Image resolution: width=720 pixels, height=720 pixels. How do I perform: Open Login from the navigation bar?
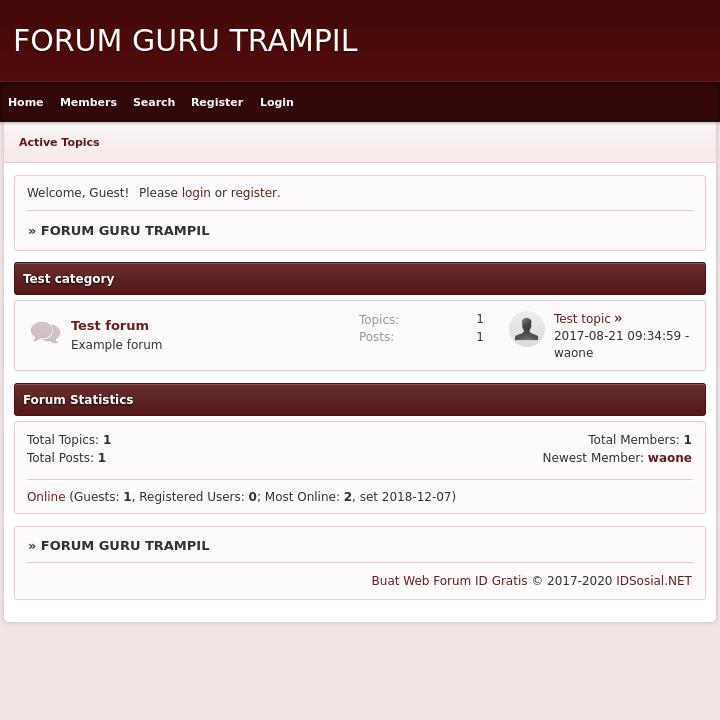tap(277, 102)
